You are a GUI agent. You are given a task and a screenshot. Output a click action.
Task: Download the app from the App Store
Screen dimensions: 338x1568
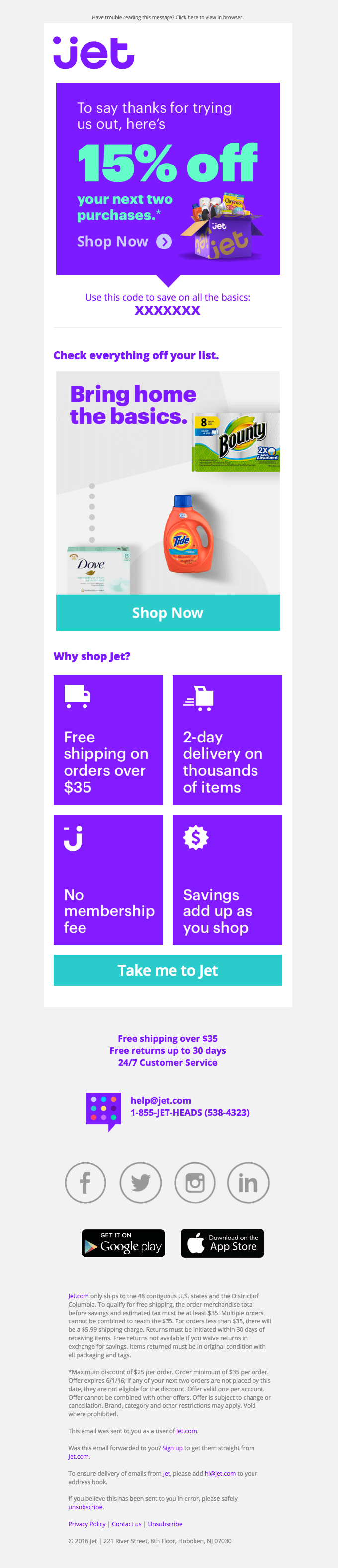(x=222, y=1243)
